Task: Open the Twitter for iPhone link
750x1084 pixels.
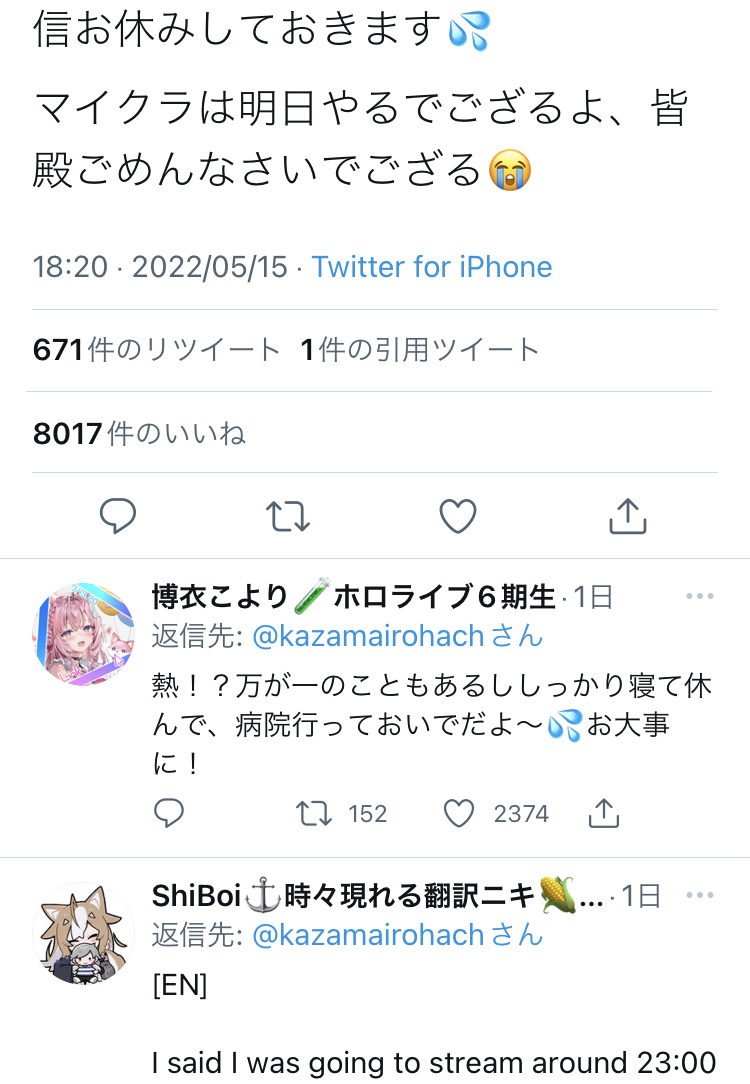Action: tap(431, 267)
